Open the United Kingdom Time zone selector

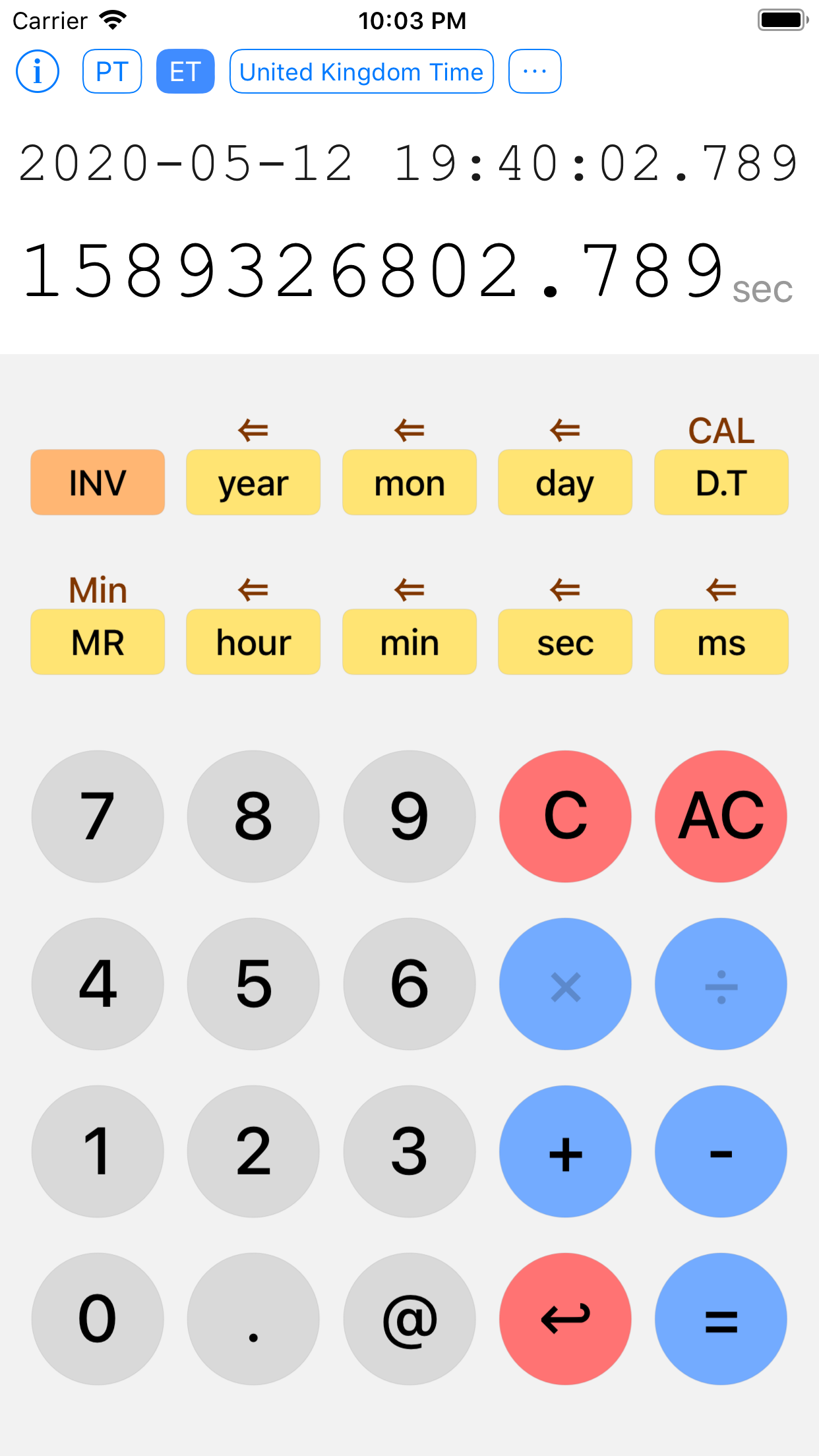tap(361, 71)
